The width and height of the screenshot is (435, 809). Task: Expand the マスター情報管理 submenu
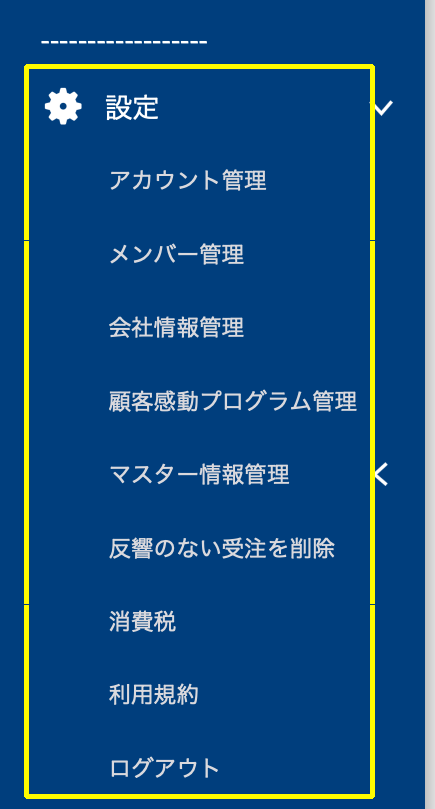click(x=380, y=474)
